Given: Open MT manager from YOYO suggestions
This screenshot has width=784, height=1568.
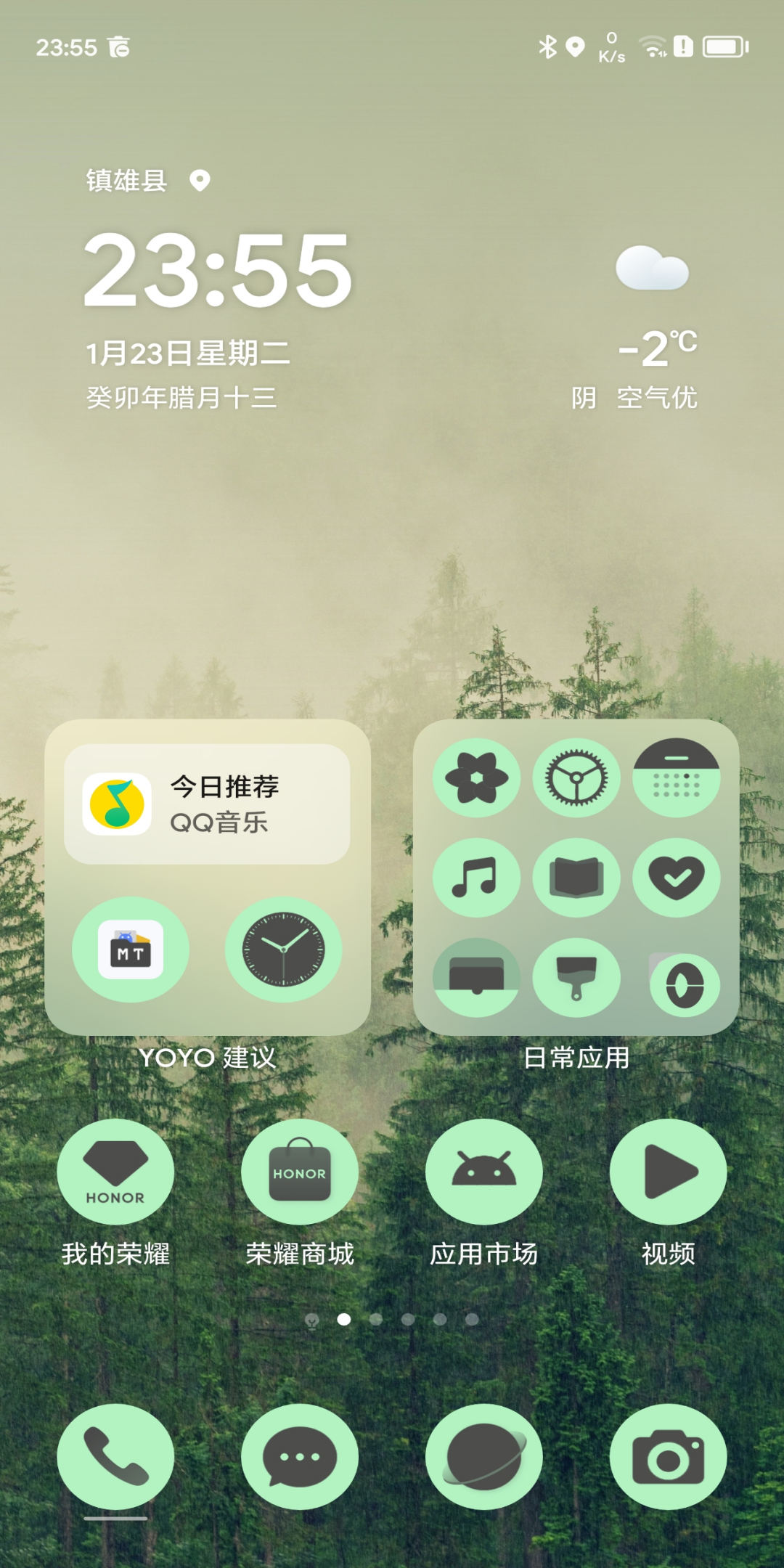Looking at the screenshot, I should [131, 950].
